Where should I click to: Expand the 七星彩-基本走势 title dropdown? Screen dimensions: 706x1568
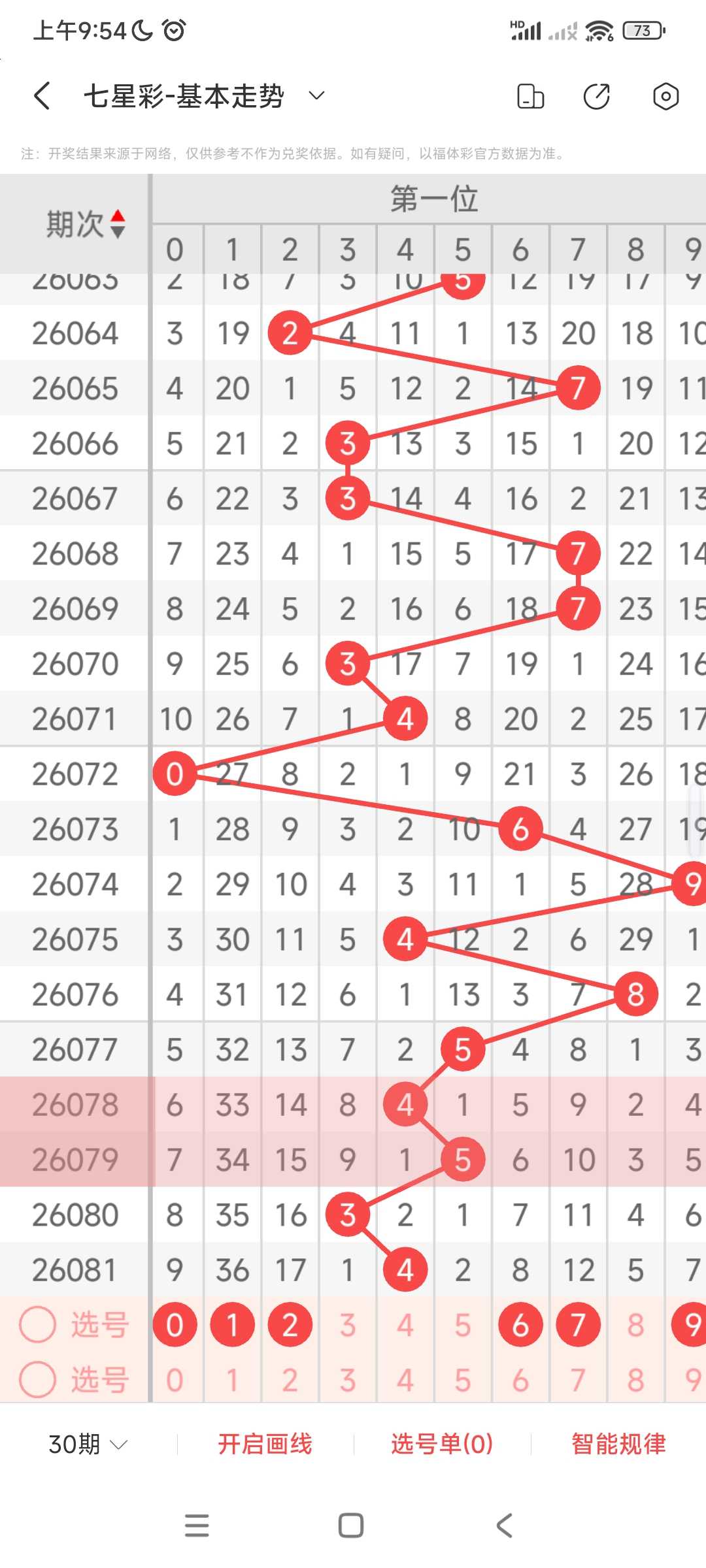click(x=316, y=96)
